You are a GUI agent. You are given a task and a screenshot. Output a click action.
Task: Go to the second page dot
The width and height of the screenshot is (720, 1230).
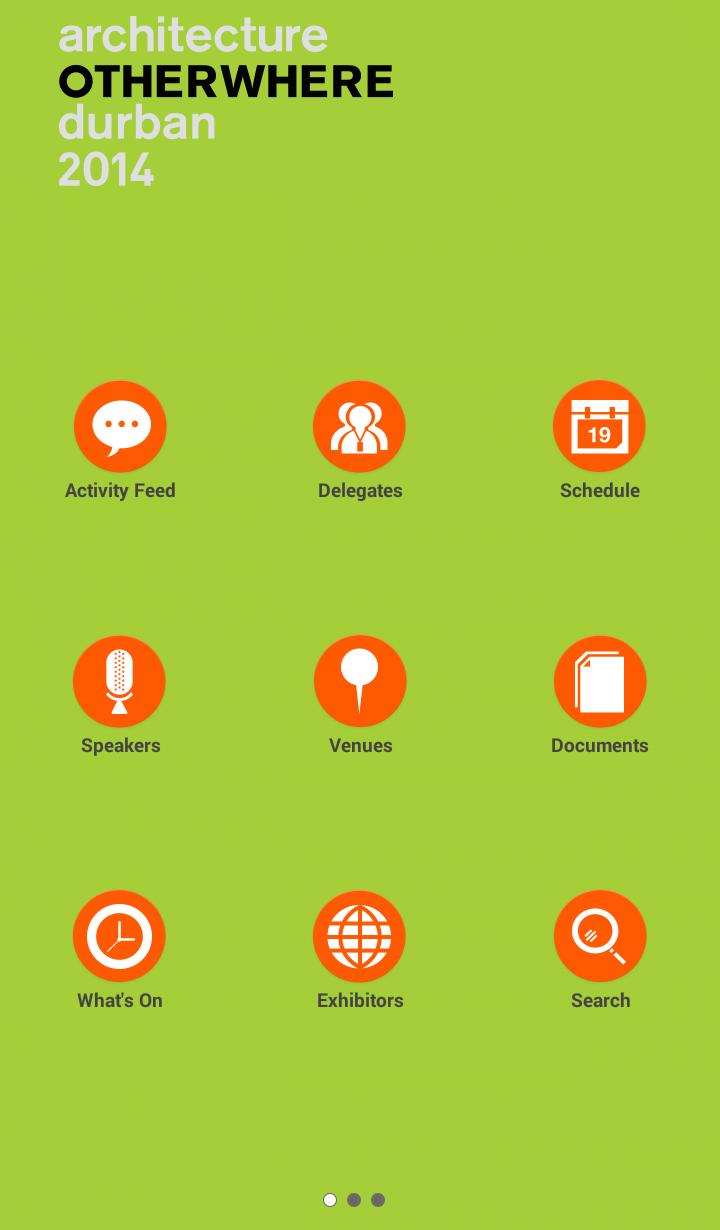354,1200
